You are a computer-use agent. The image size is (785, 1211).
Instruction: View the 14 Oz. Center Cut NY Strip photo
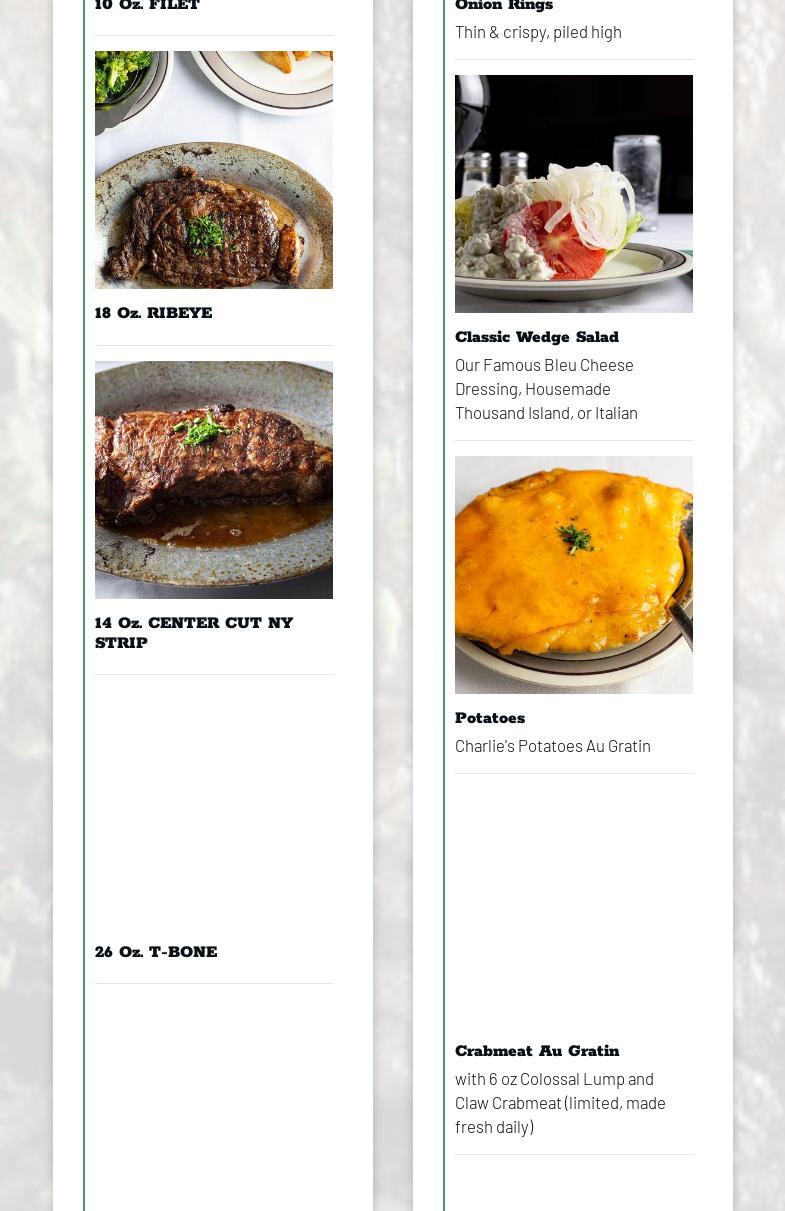213,480
